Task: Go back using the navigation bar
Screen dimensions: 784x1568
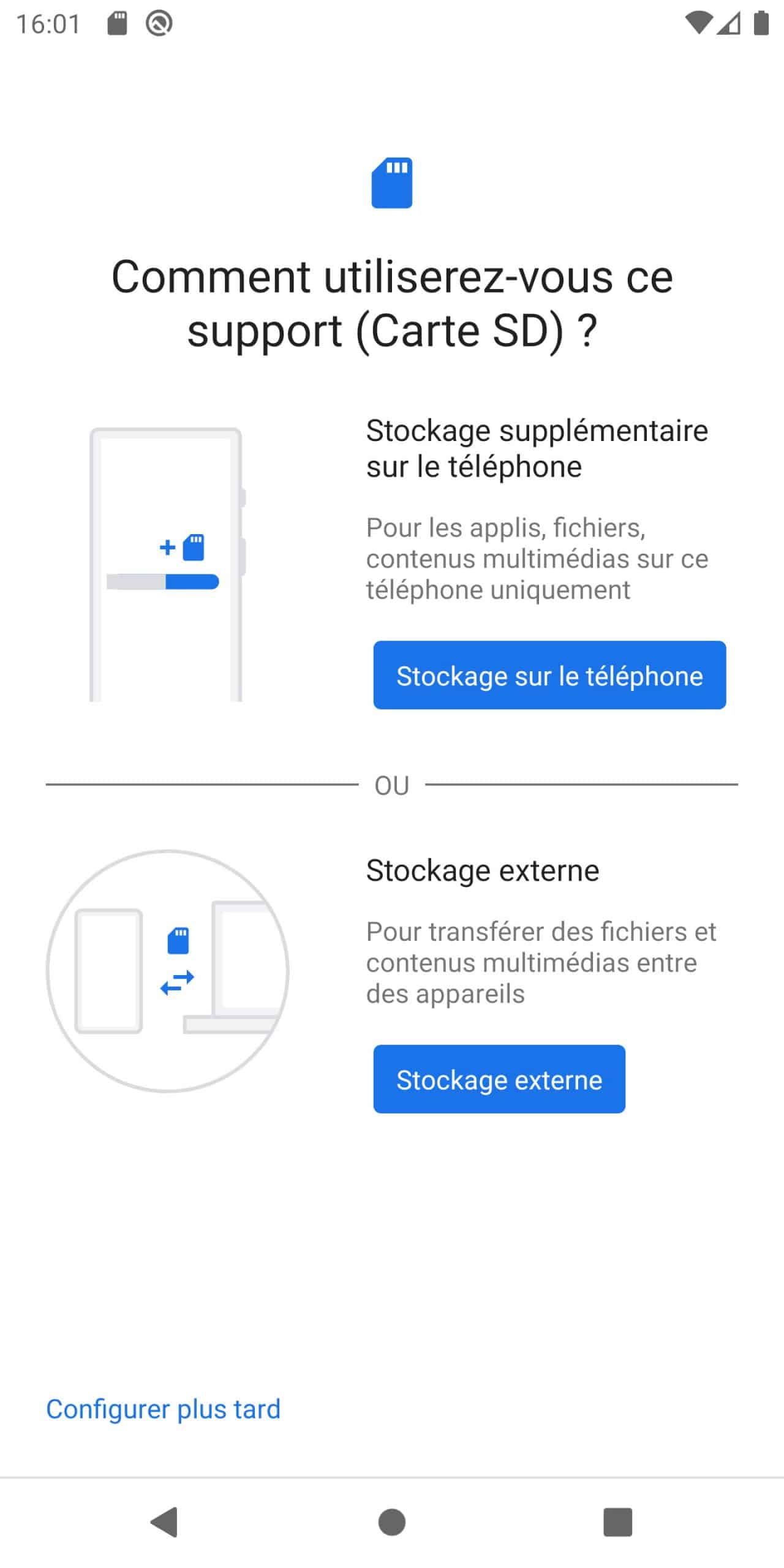Action: (164, 1521)
